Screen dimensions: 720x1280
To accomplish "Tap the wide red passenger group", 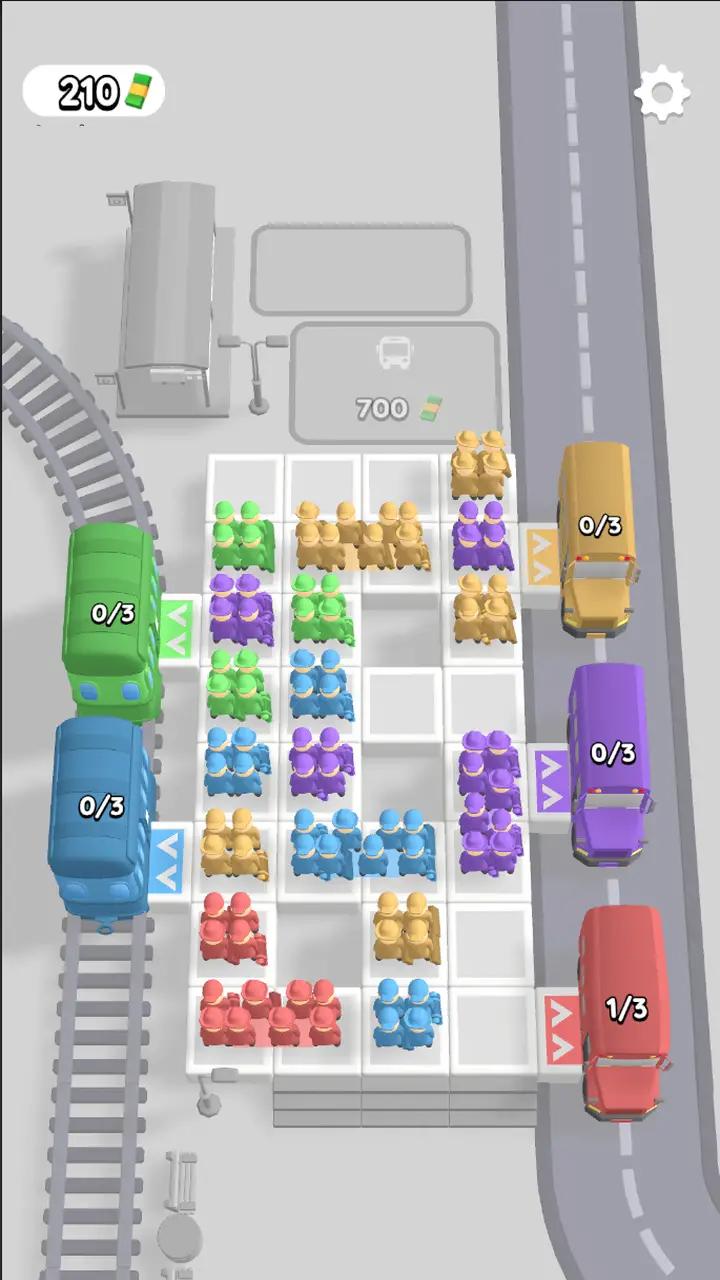I will (270, 1012).
